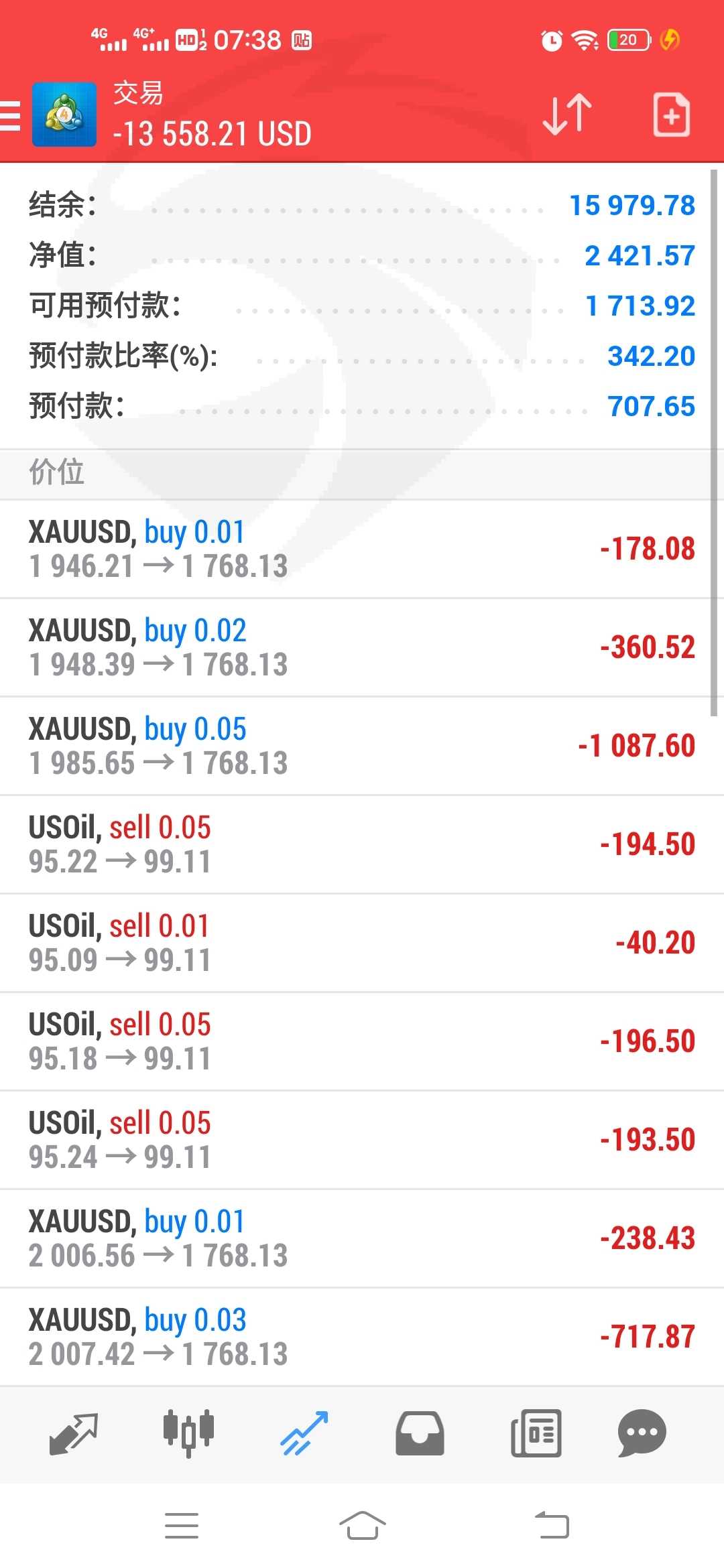The width and height of the screenshot is (724, 1568).
Task: Go to the trade tab
Action: coord(305,1434)
